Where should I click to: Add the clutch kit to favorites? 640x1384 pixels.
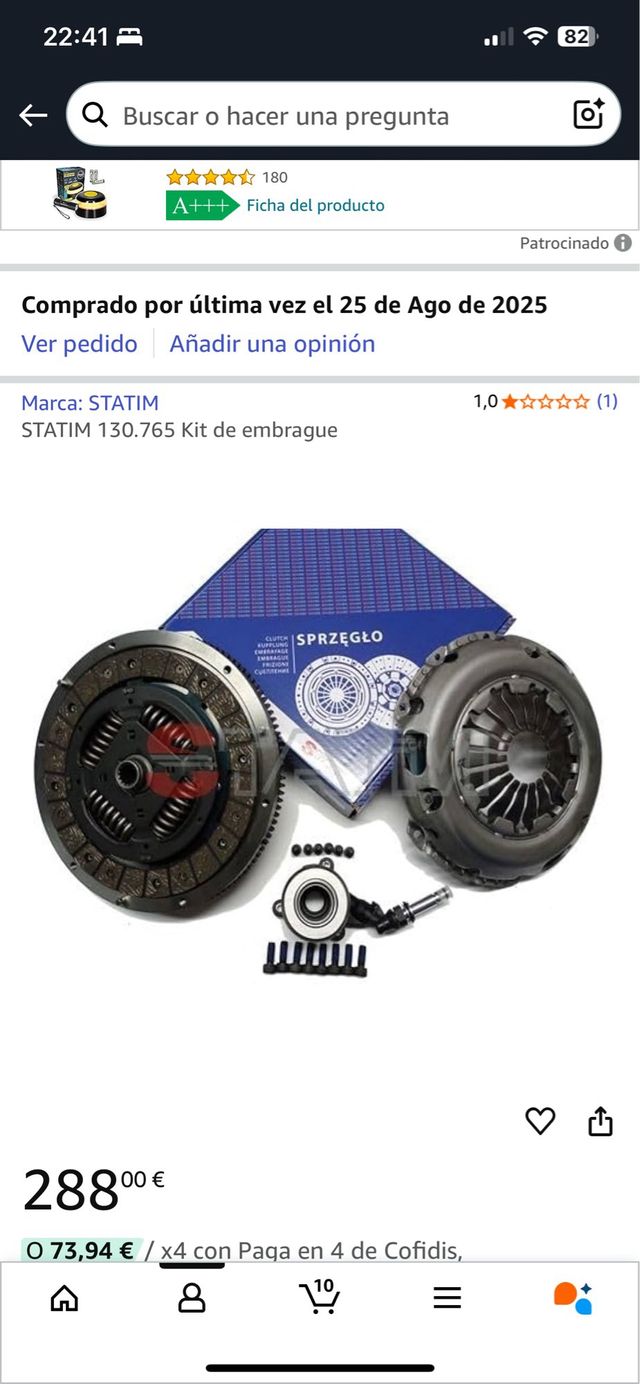click(540, 1121)
